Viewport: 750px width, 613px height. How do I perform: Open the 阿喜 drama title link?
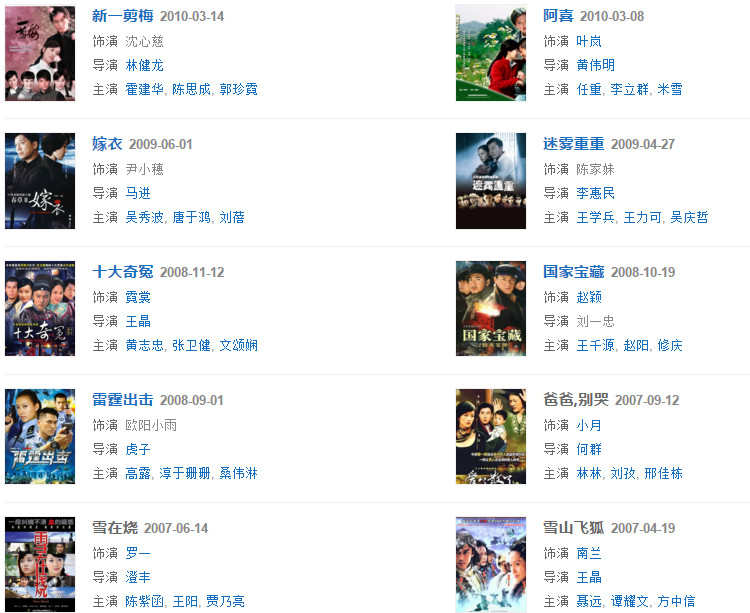(x=559, y=16)
